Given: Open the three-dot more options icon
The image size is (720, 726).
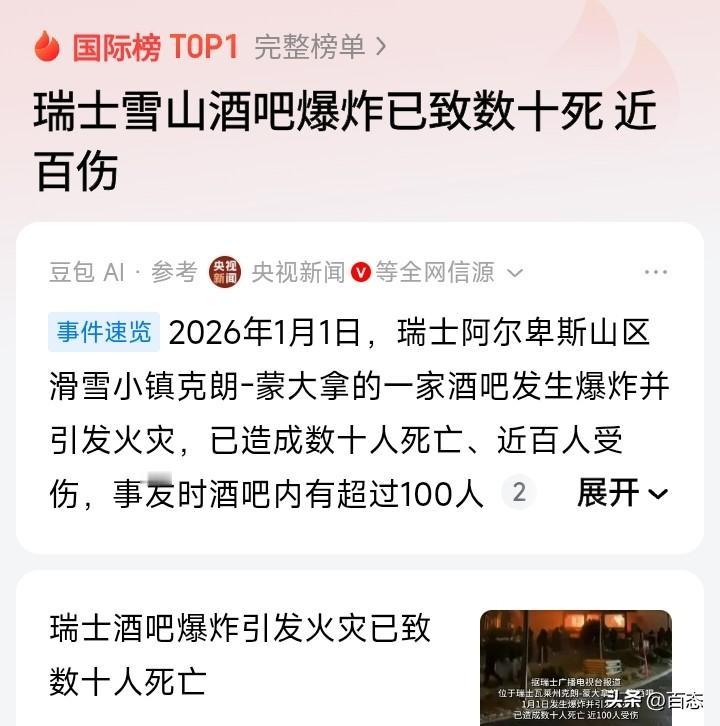Looking at the screenshot, I should pos(655,271).
